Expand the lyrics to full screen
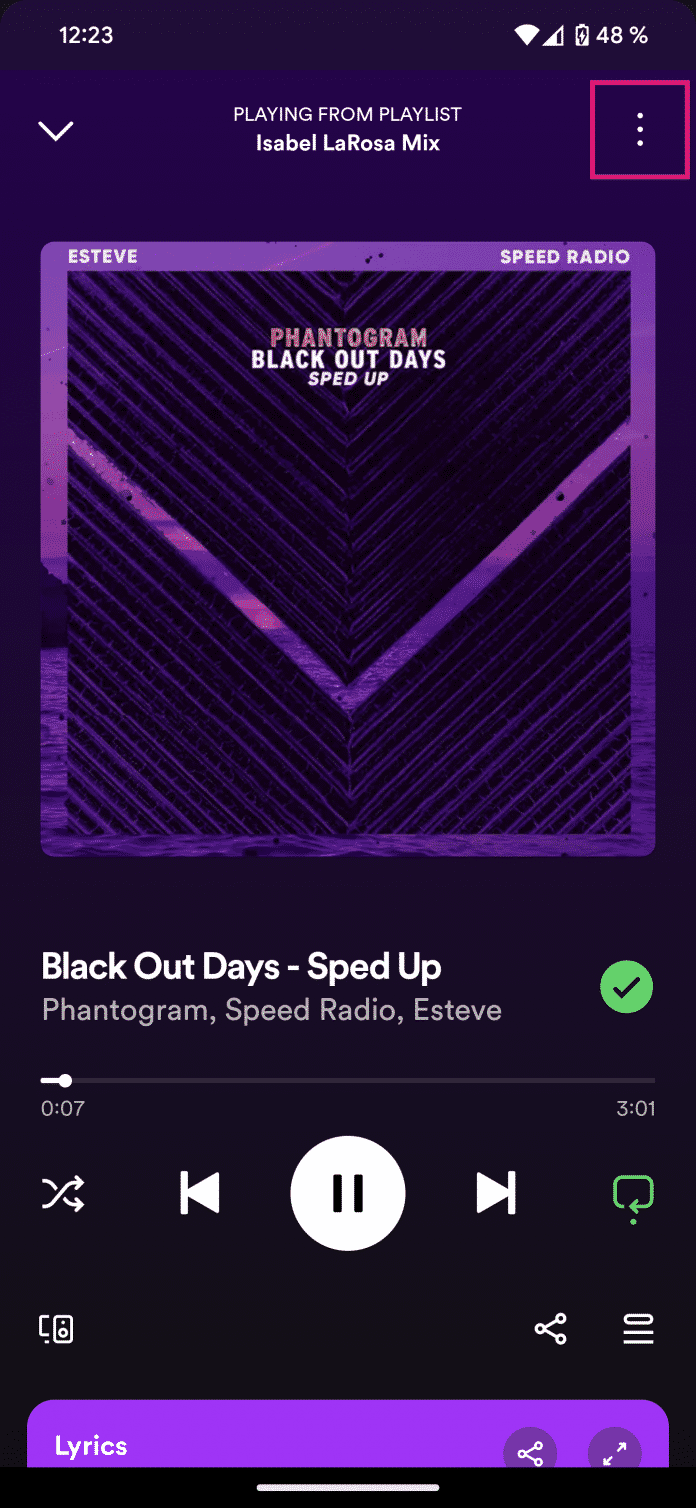The image size is (696, 1508). (x=614, y=1452)
